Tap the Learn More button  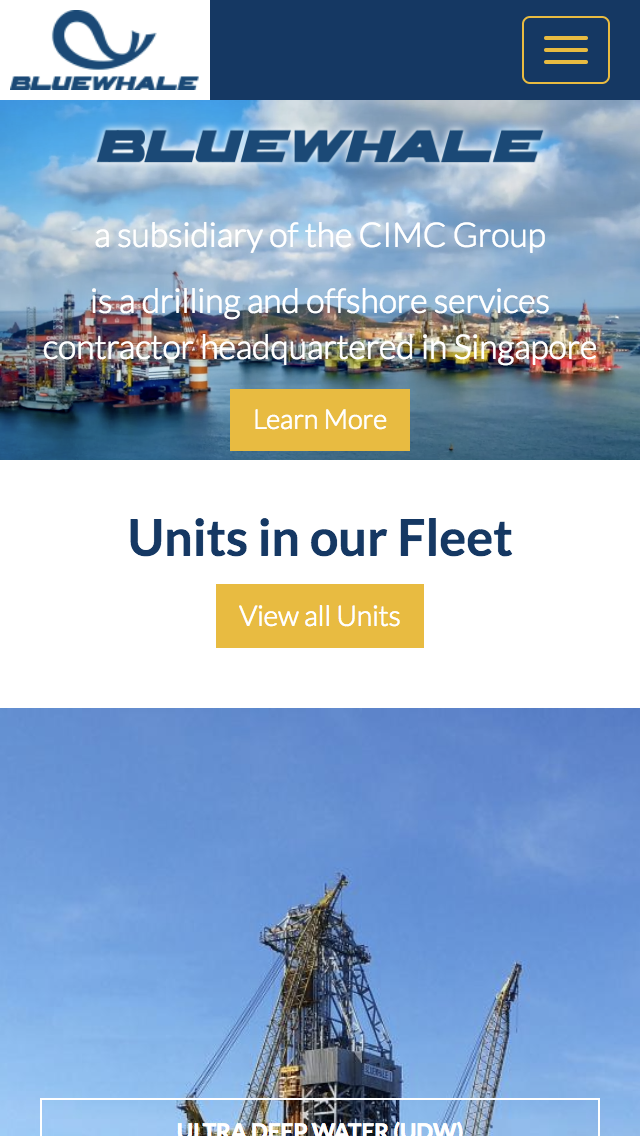click(x=320, y=420)
